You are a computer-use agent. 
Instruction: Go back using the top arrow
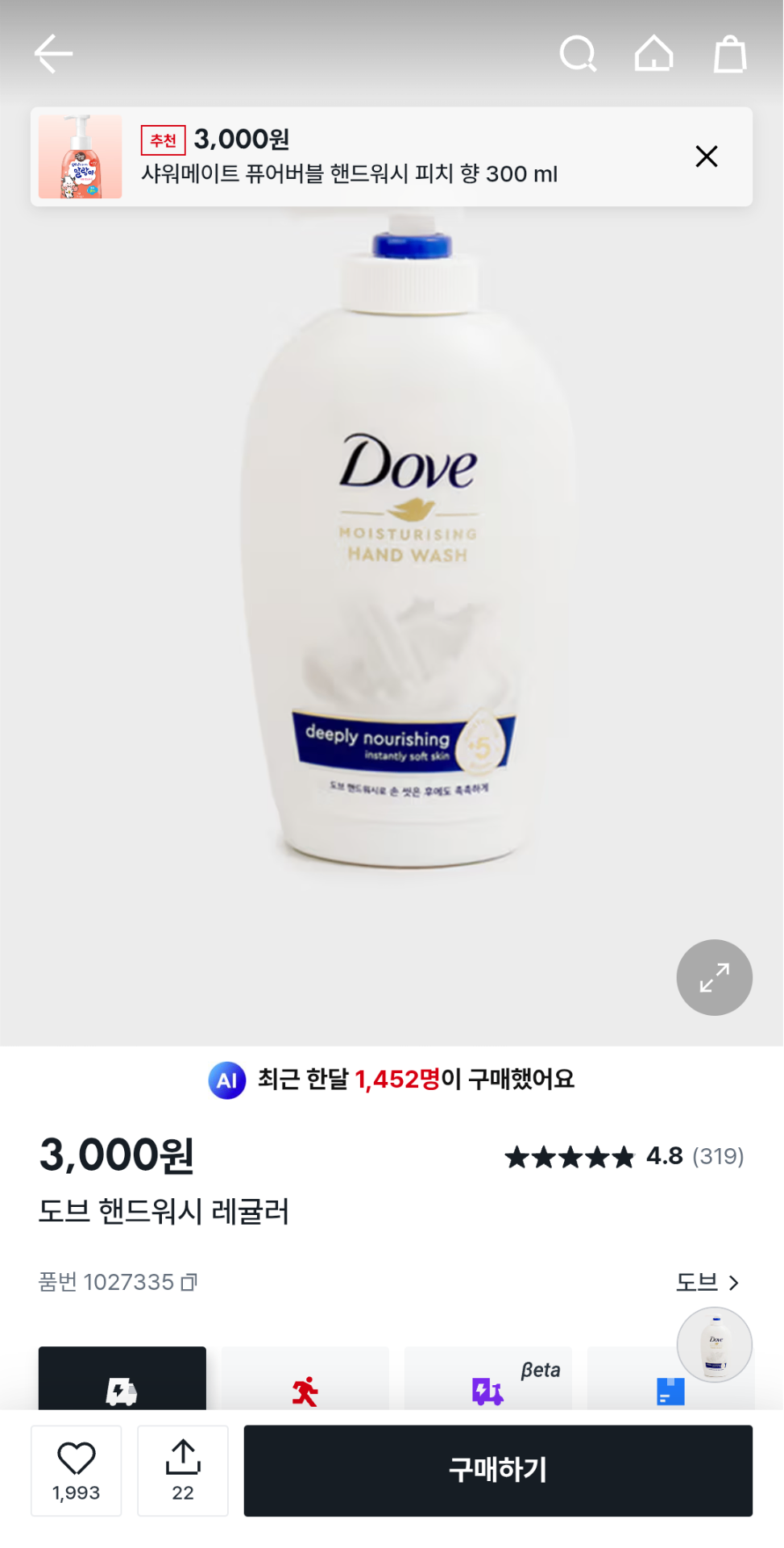(x=54, y=54)
